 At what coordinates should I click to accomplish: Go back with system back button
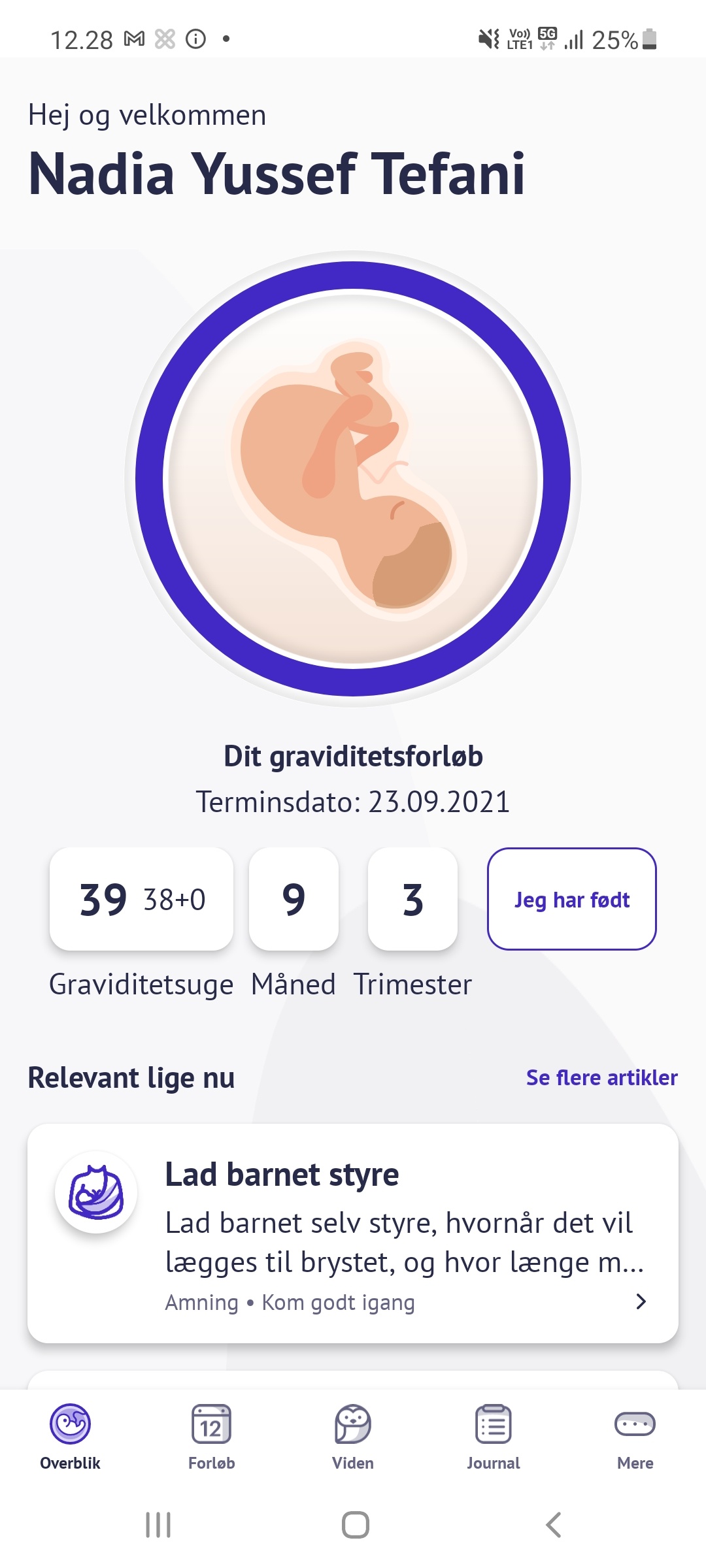point(553,1525)
